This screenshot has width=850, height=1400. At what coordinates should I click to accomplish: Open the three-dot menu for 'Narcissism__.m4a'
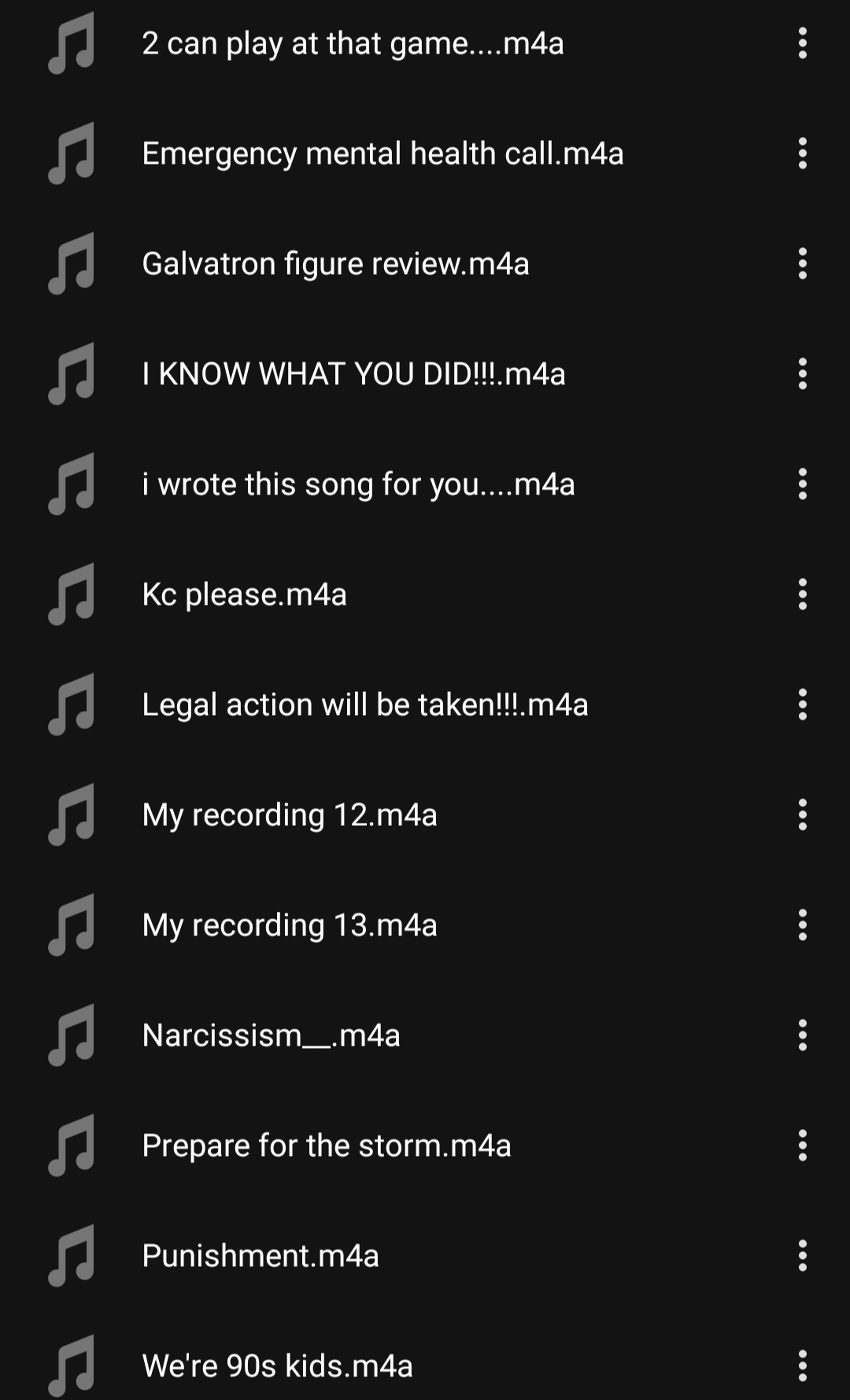pyautogui.click(x=802, y=1035)
